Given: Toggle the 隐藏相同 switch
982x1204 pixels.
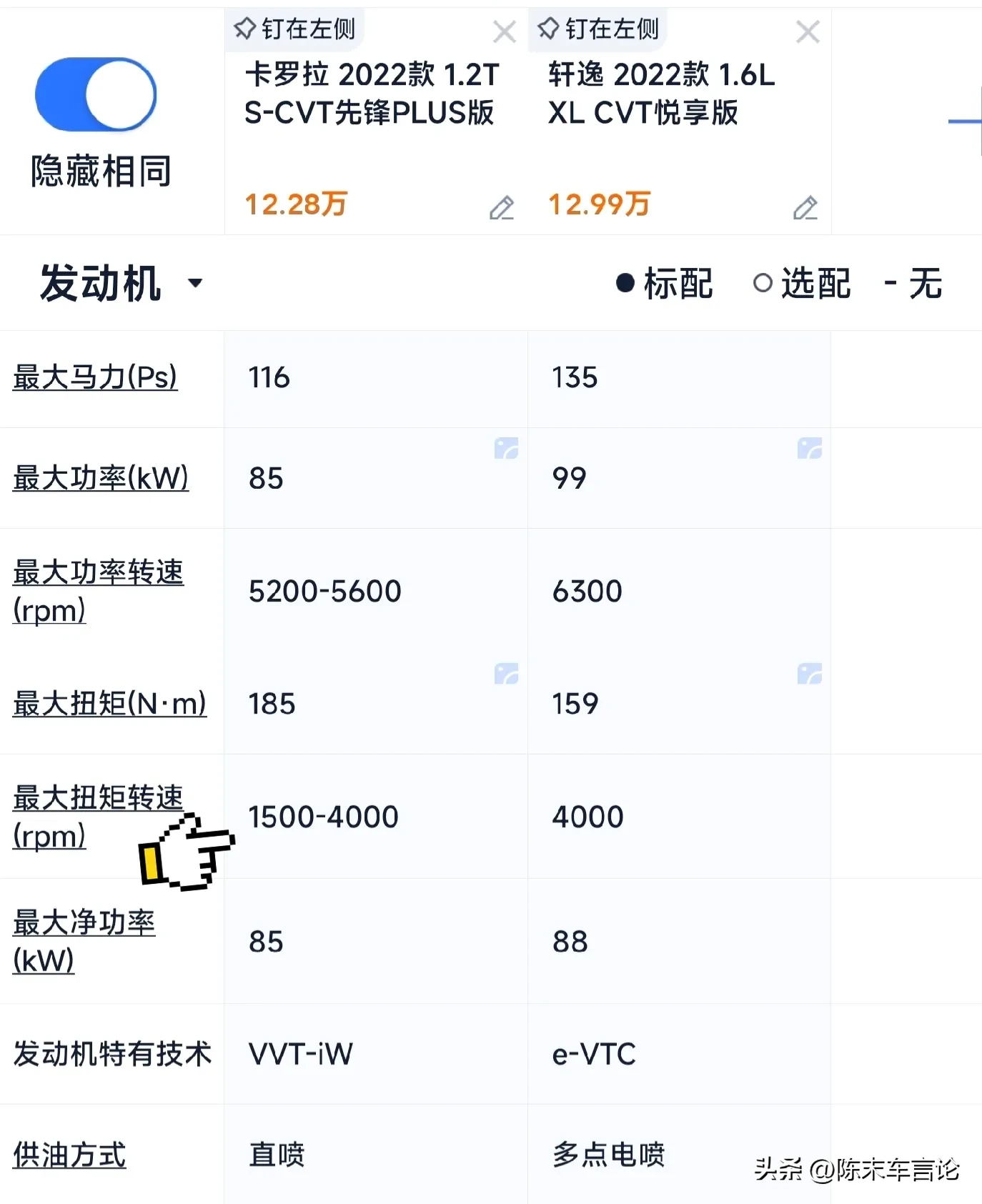Looking at the screenshot, I should tap(96, 95).
